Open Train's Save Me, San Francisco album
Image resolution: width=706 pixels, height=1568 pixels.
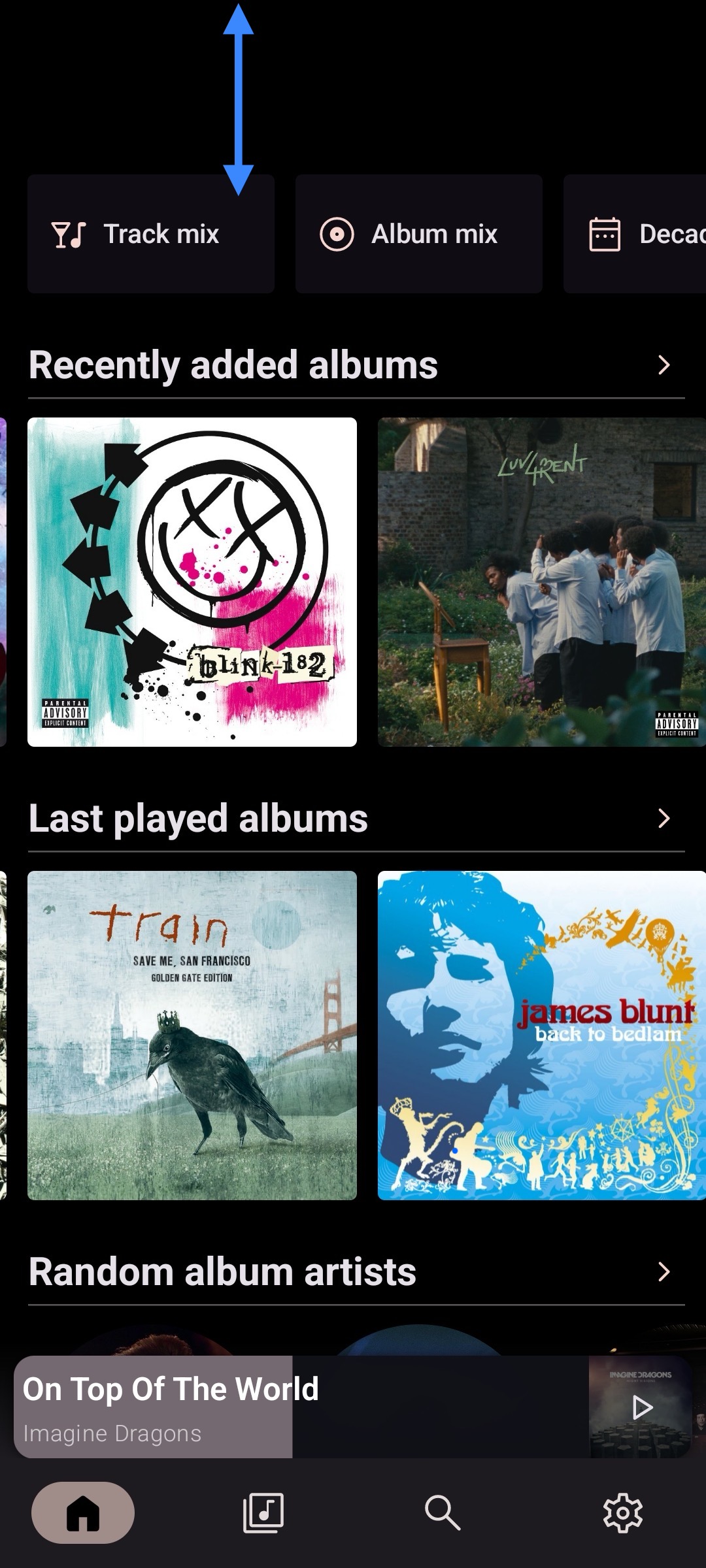[x=192, y=1035]
